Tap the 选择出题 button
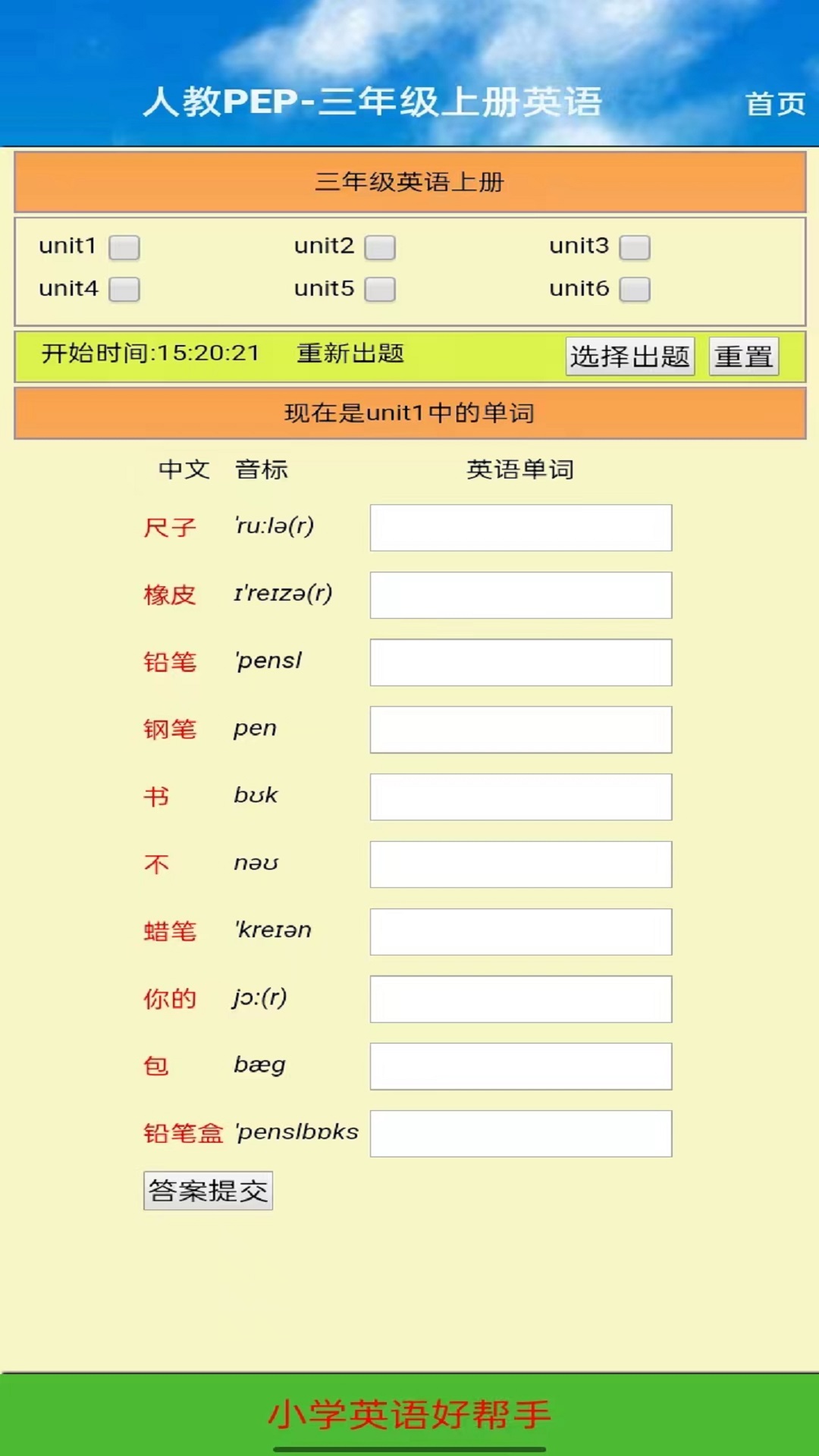819x1456 pixels. 629,356
